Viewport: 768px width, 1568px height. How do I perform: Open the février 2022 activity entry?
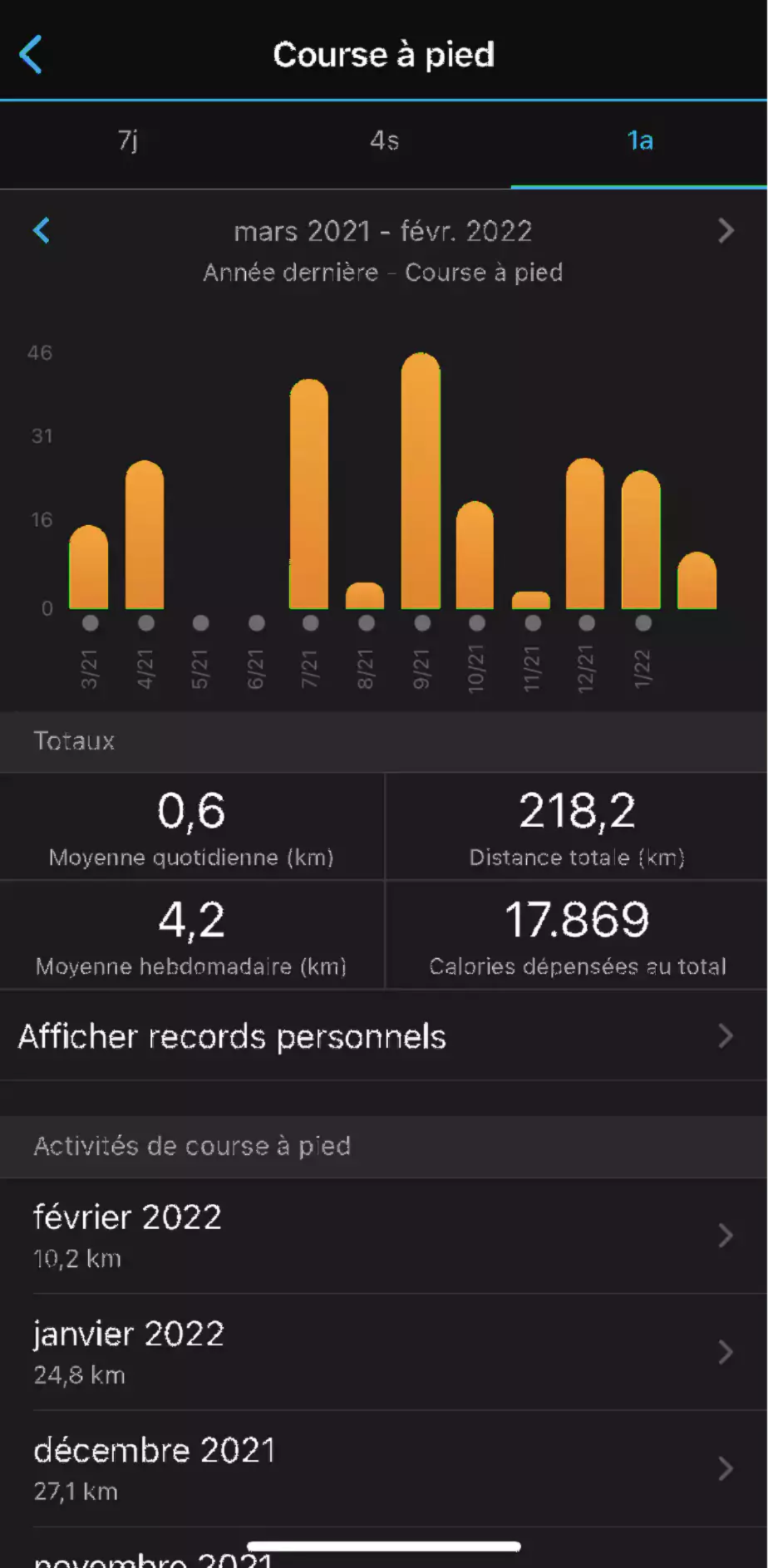pos(249,1236)
